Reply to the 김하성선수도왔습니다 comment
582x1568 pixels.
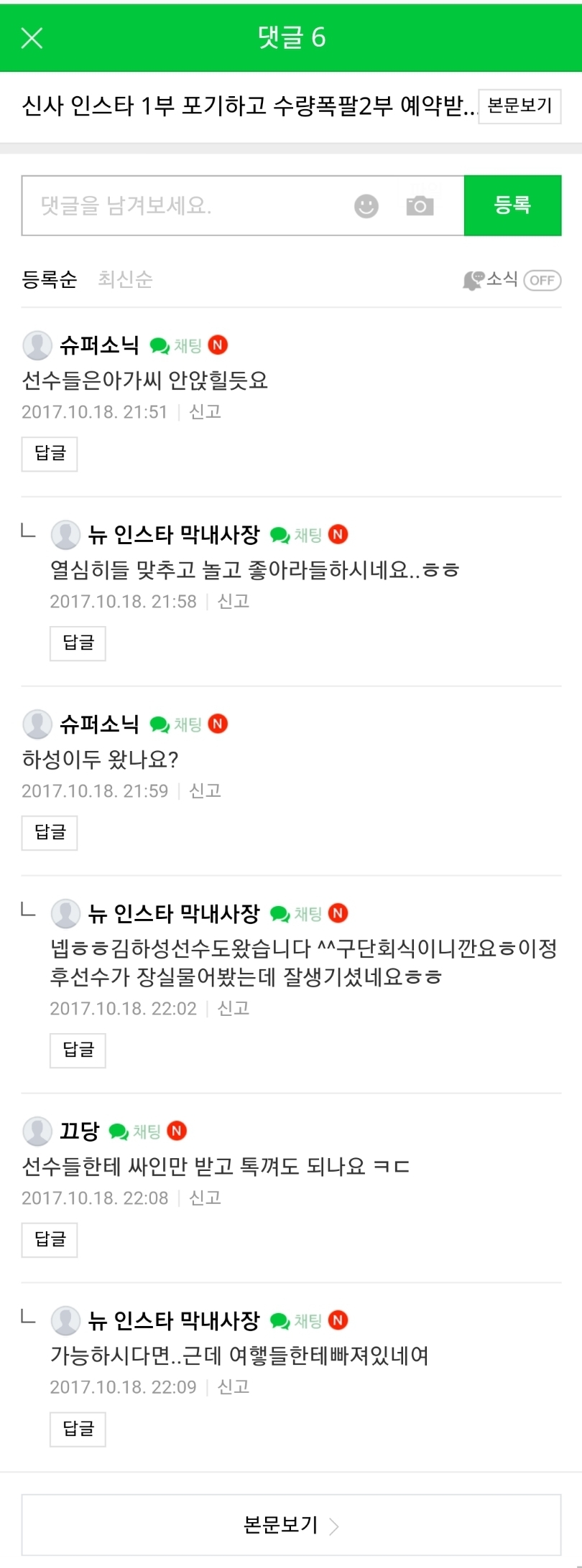78,1050
